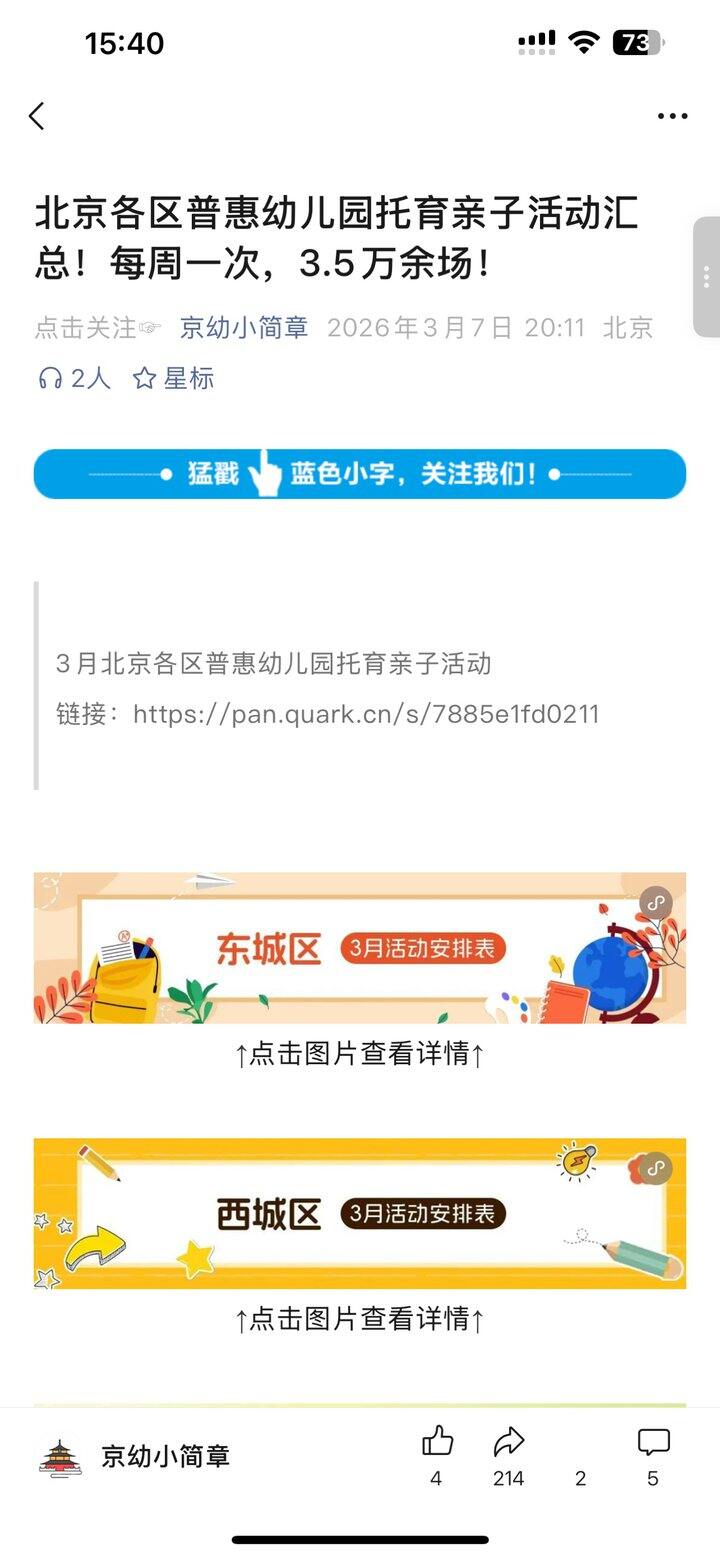Open 东城区 3月活动安排表 banner
720x1558 pixels.
coord(360,948)
